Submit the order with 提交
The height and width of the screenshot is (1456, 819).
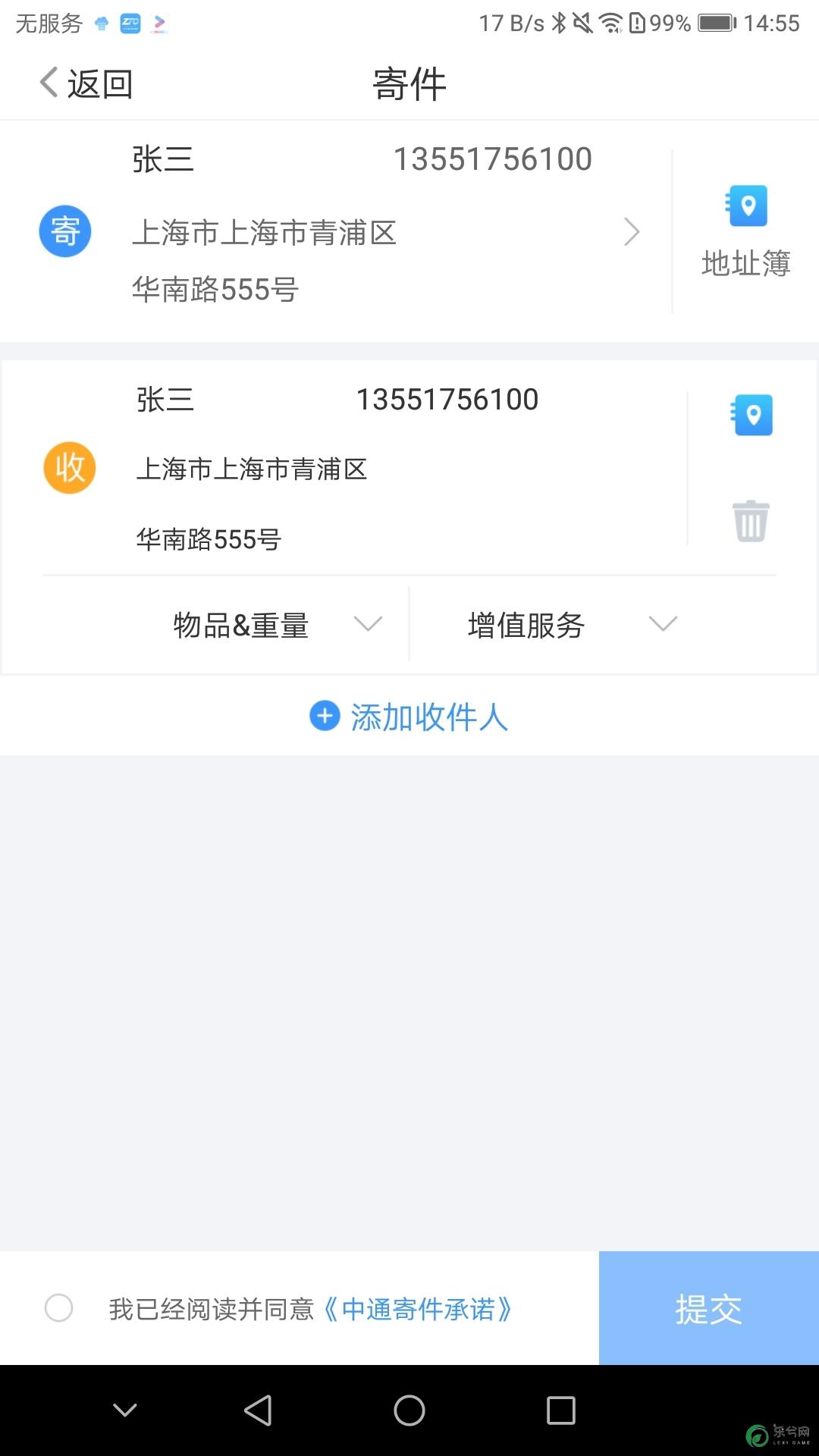click(709, 1308)
